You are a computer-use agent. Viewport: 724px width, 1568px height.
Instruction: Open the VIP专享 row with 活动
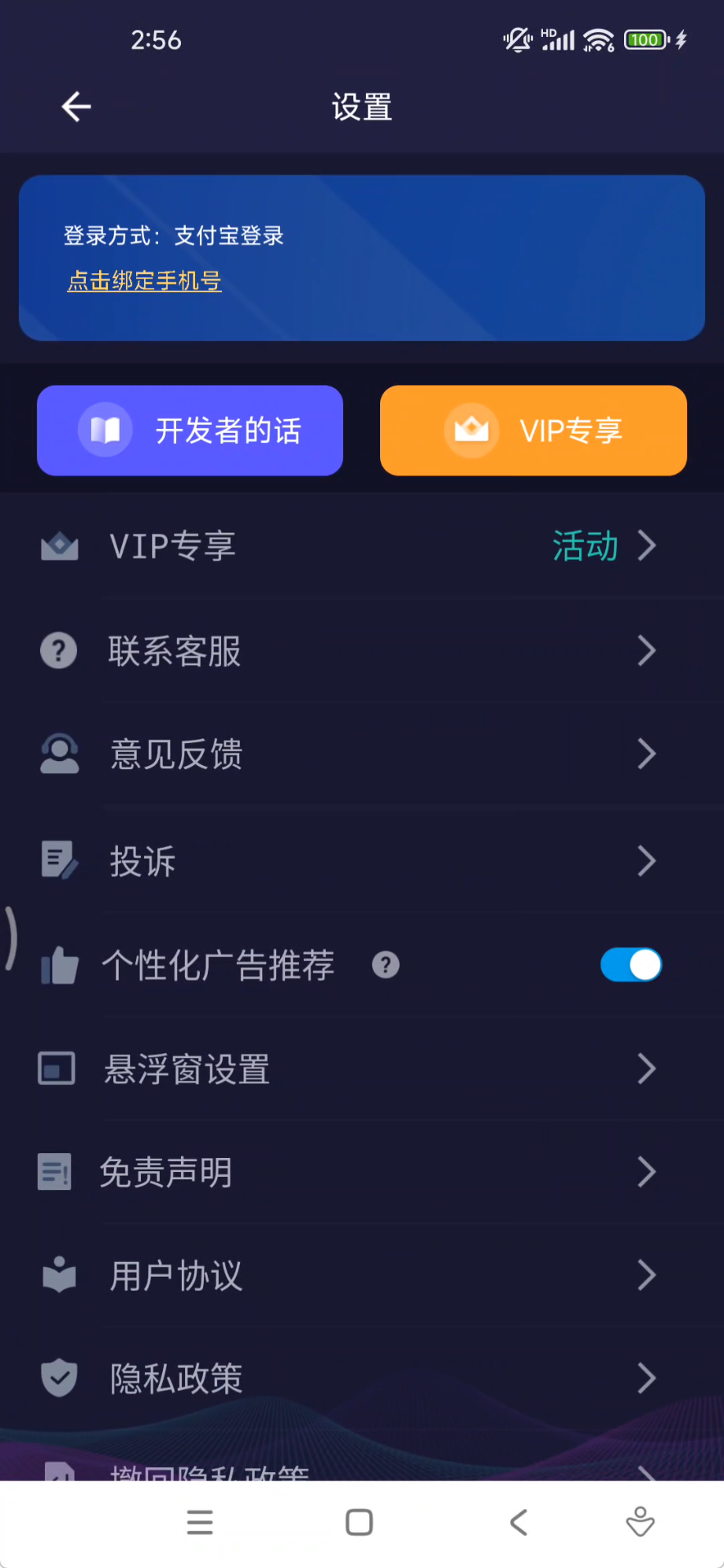(362, 546)
